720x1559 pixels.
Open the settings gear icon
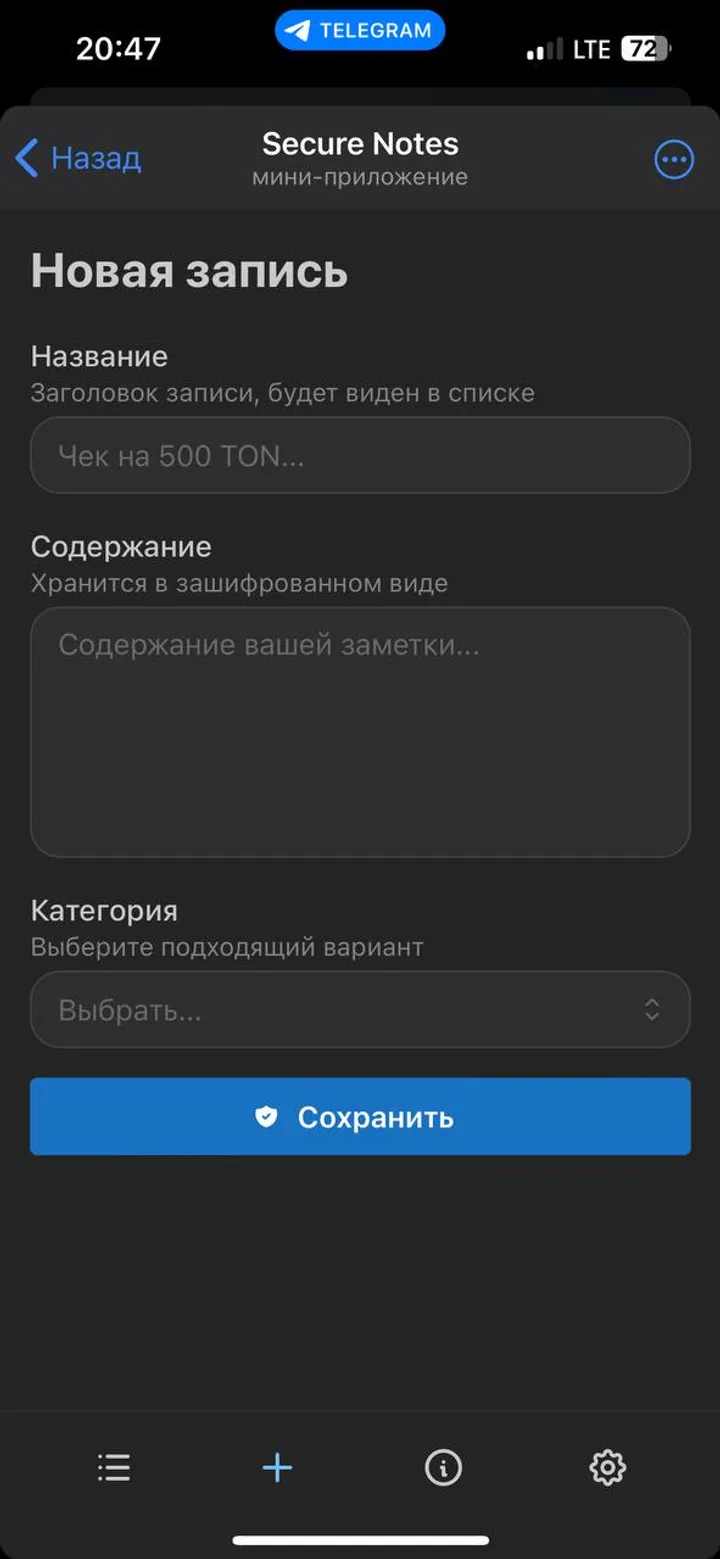(606, 1467)
